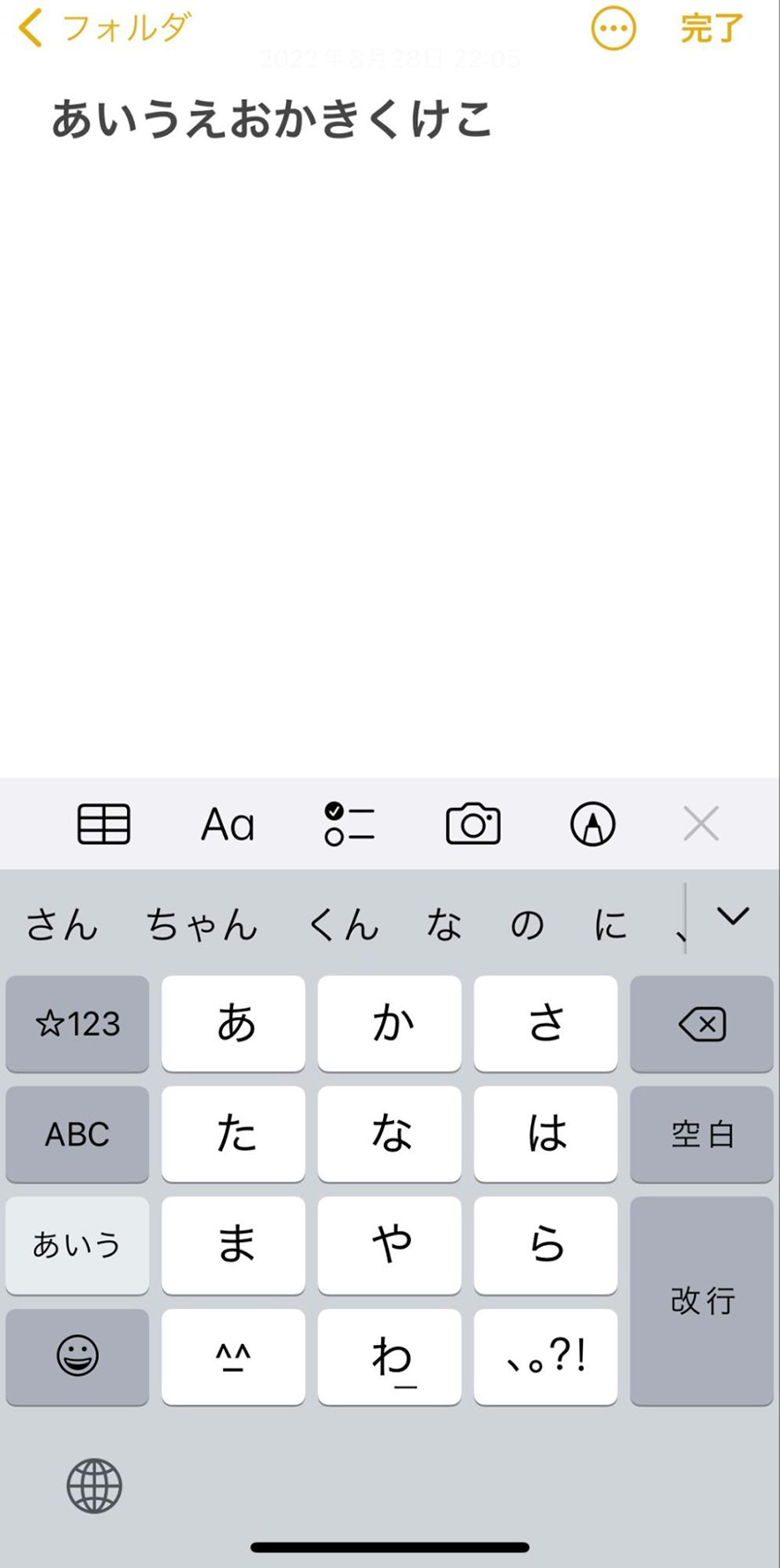Screen dimensions: 780x1568
Task: Insert a table into the note
Action: click(x=104, y=824)
